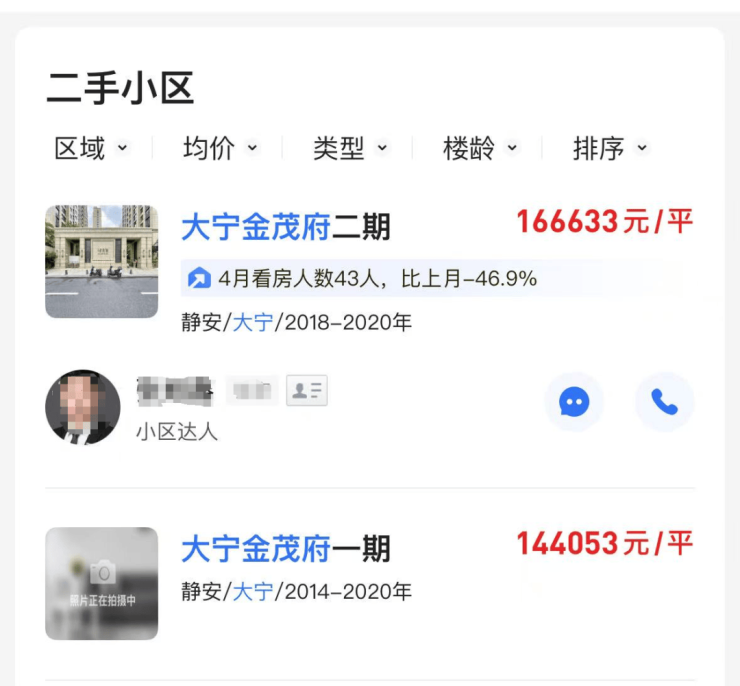Call the 小区达人 agent
This screenshot has width=740, height=686.
click(664, 402)
